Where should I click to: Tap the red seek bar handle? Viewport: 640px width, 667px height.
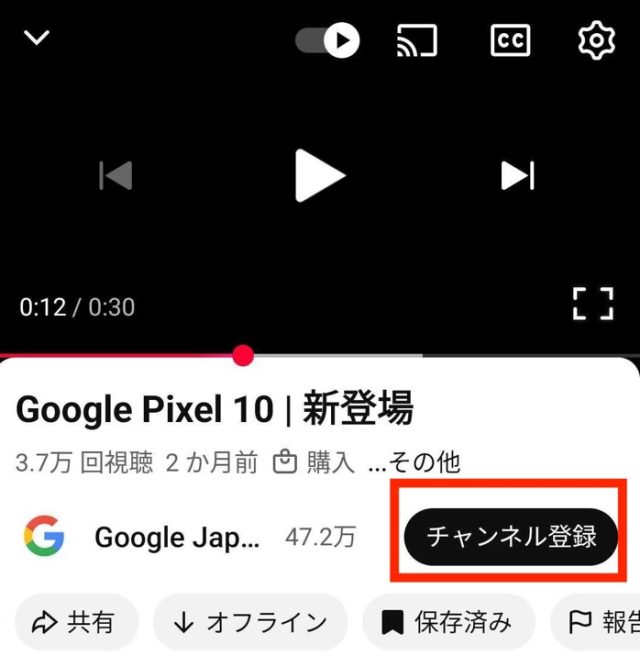pos(243,355)
